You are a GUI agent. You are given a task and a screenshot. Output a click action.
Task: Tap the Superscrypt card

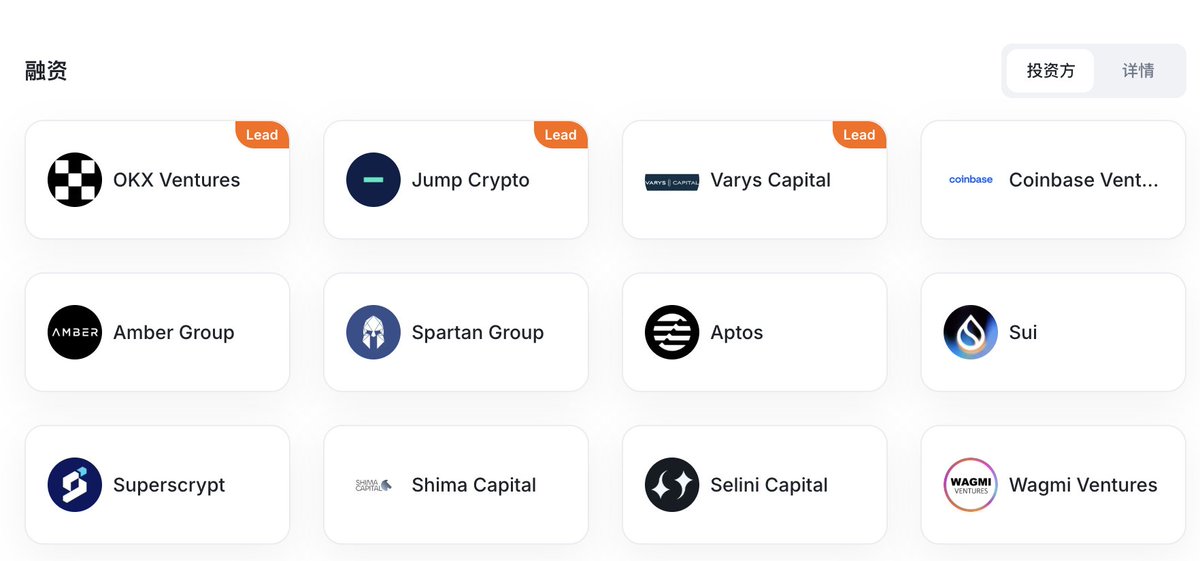pos(157,485)
